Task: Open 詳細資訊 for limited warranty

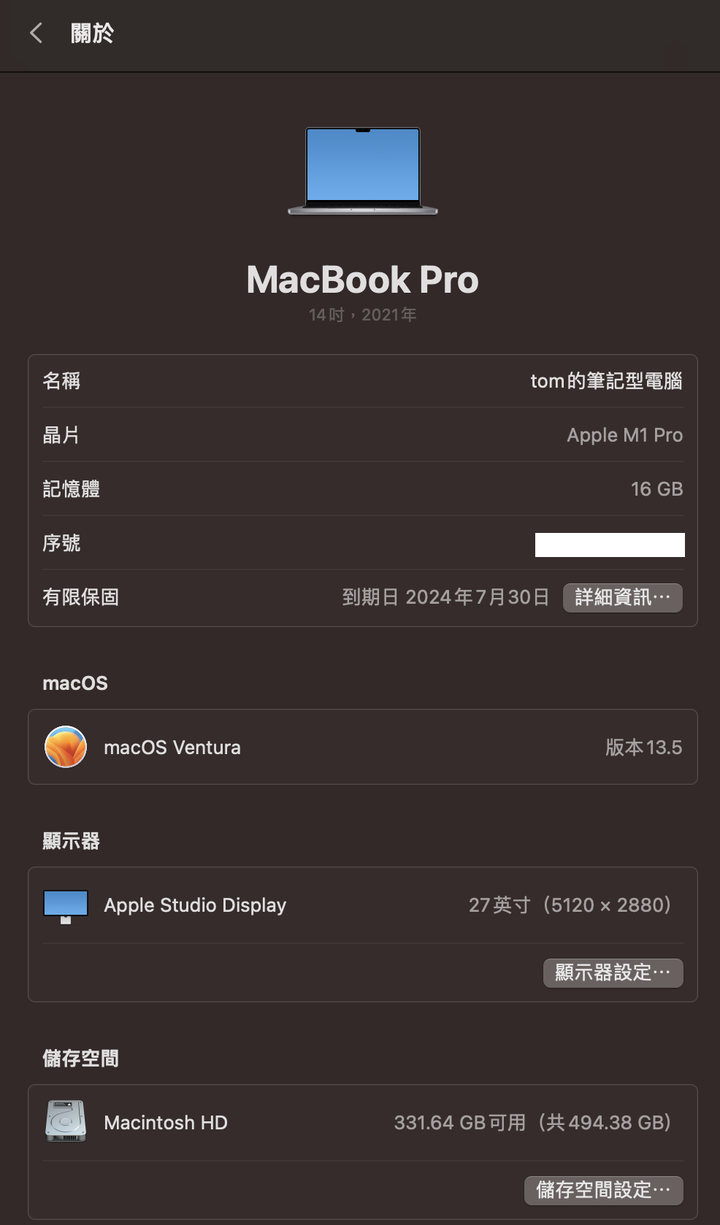Action: pos(623,598)
